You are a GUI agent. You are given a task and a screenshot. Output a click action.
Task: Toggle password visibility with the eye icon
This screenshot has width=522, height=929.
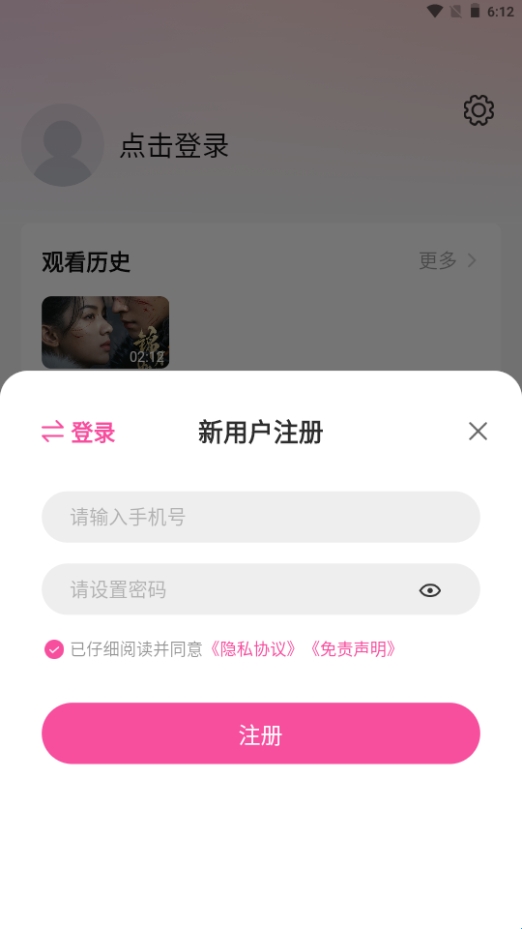pyautogui.click(x=430, y=590)
